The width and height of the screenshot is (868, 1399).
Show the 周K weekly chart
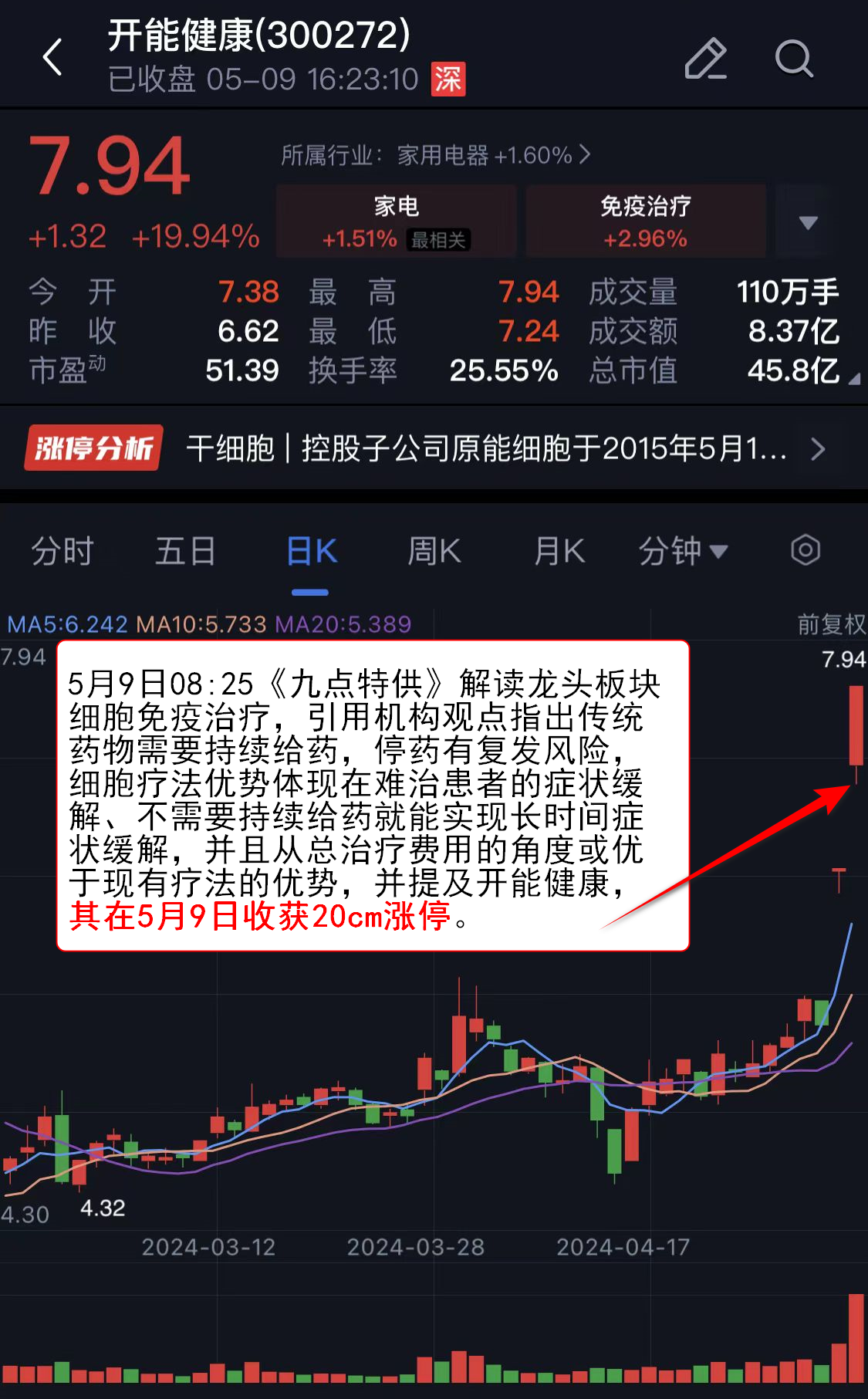(x=434, y=552)
